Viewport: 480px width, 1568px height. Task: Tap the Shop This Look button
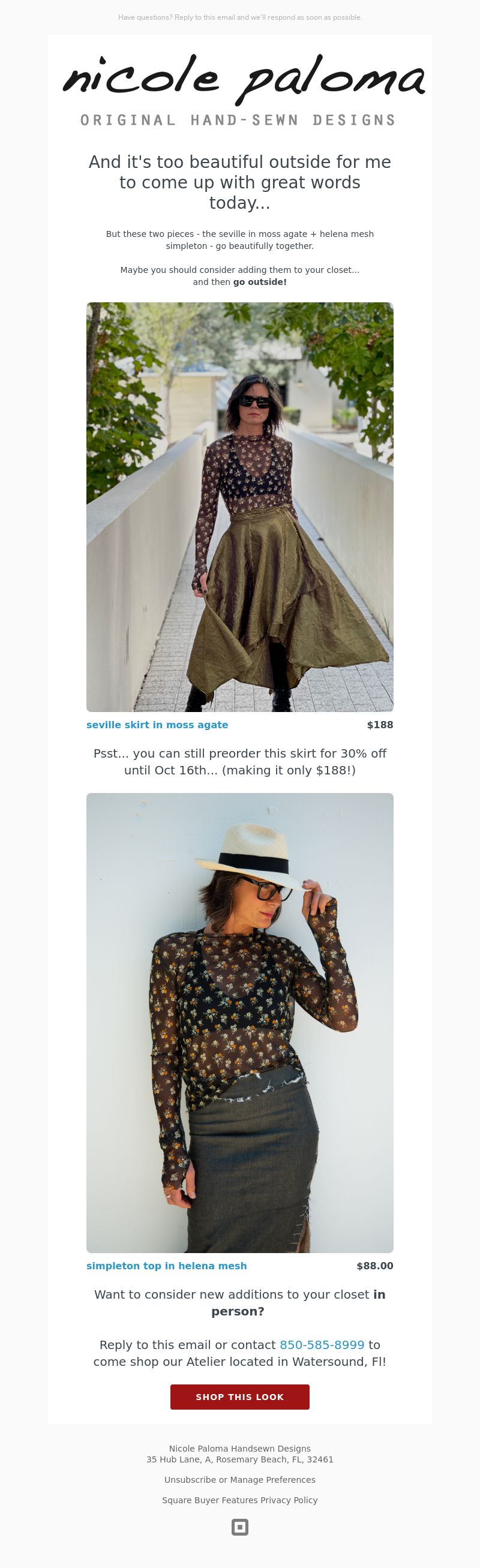(240, 1397)
